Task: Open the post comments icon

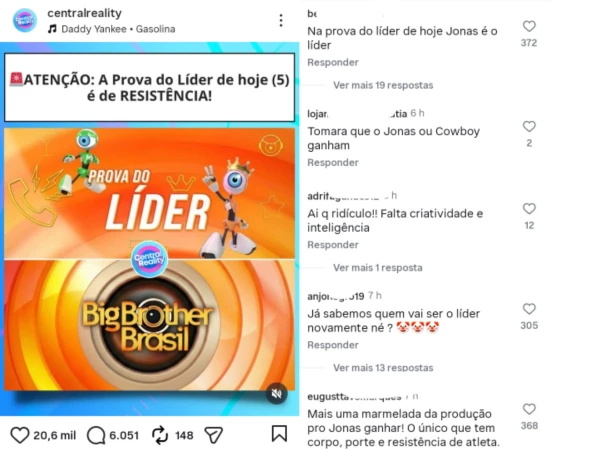Action: tap(97, 435)
